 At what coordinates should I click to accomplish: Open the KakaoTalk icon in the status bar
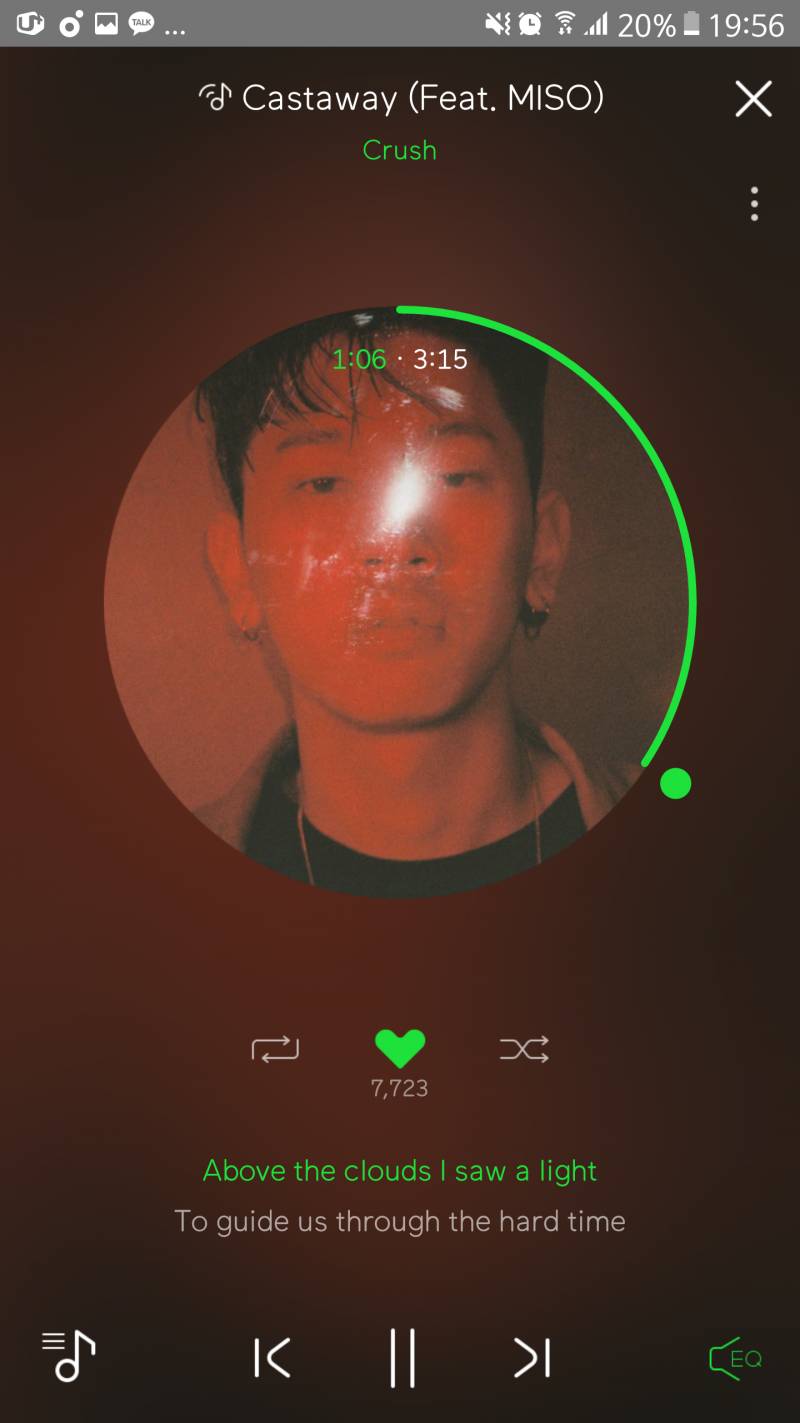[140, 24]
